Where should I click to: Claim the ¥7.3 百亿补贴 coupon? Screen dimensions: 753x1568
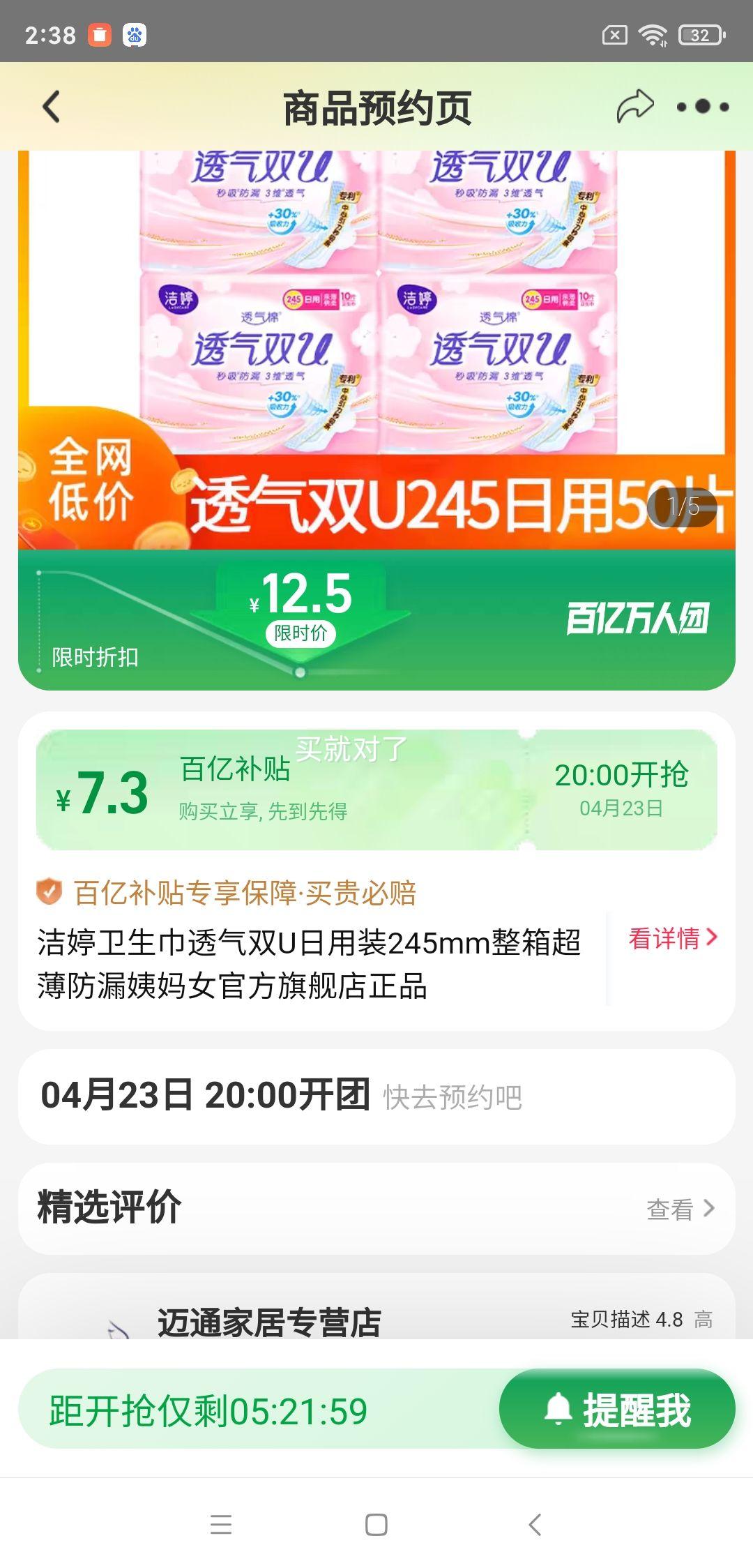coord(376,785)
